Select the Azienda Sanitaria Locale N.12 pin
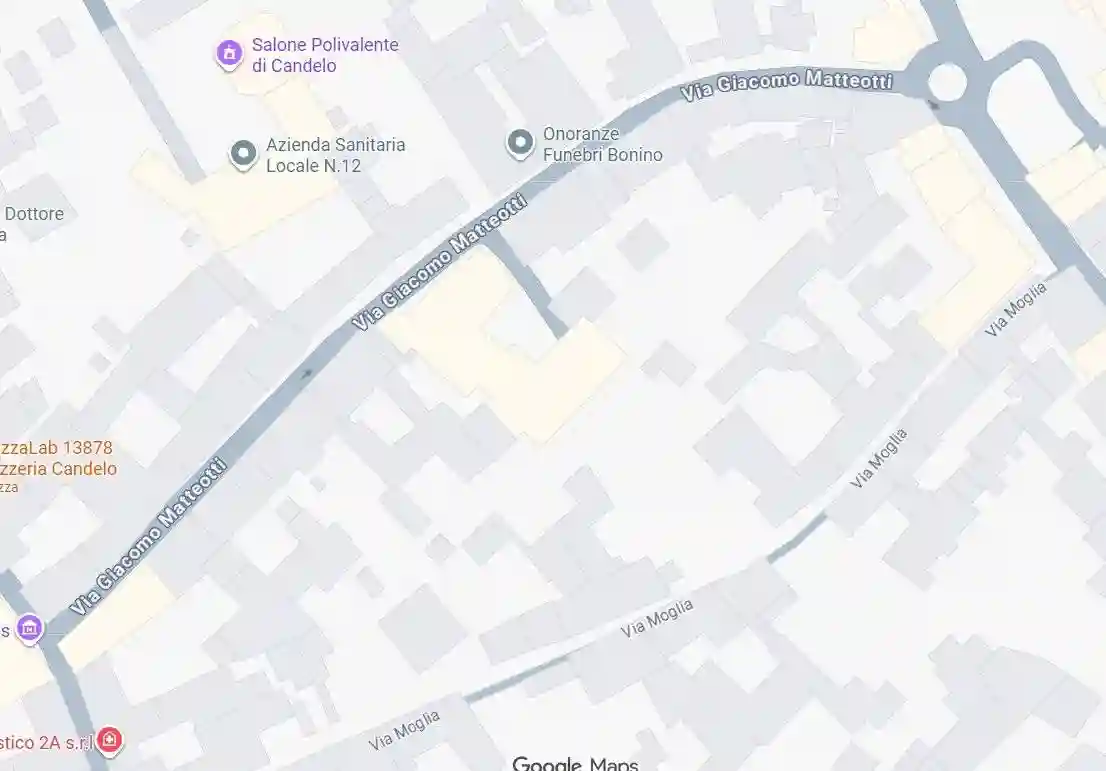The width and height of the screenshot is (1106, 771). [x=243, y=155]
